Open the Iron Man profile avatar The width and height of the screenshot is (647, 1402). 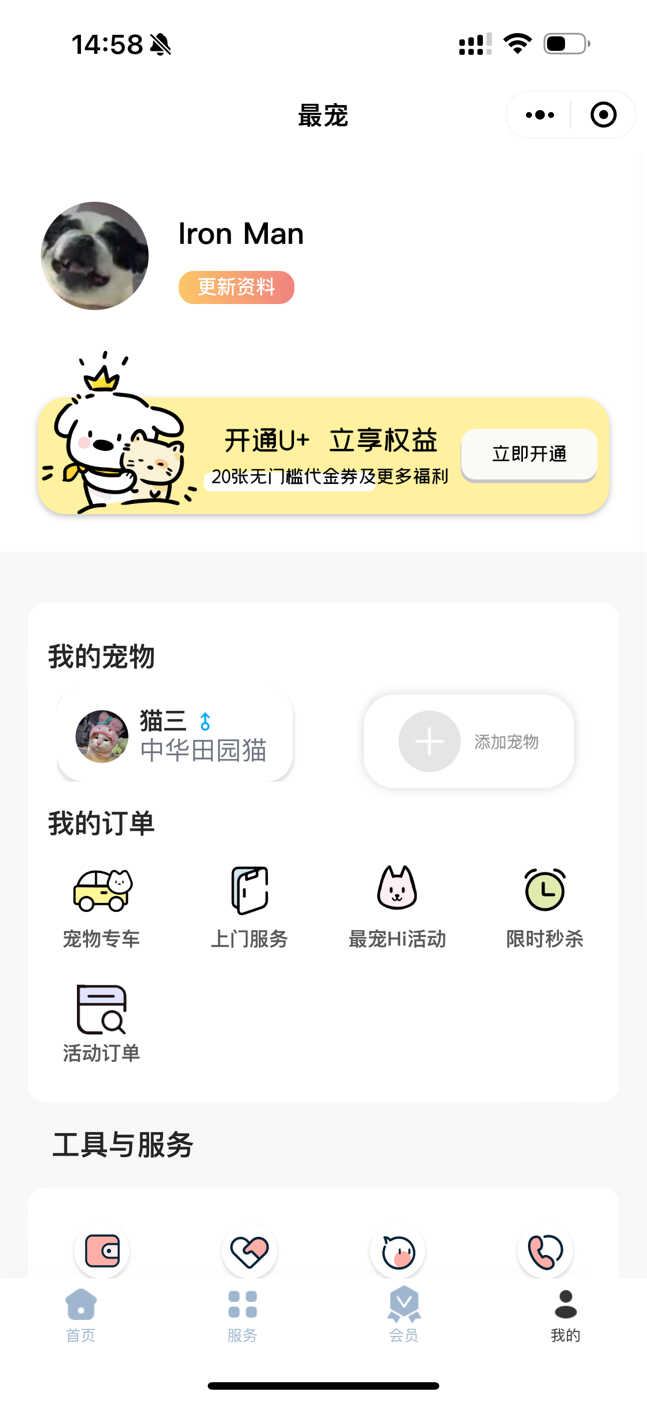pyautogui.click(x=95, y=256)
